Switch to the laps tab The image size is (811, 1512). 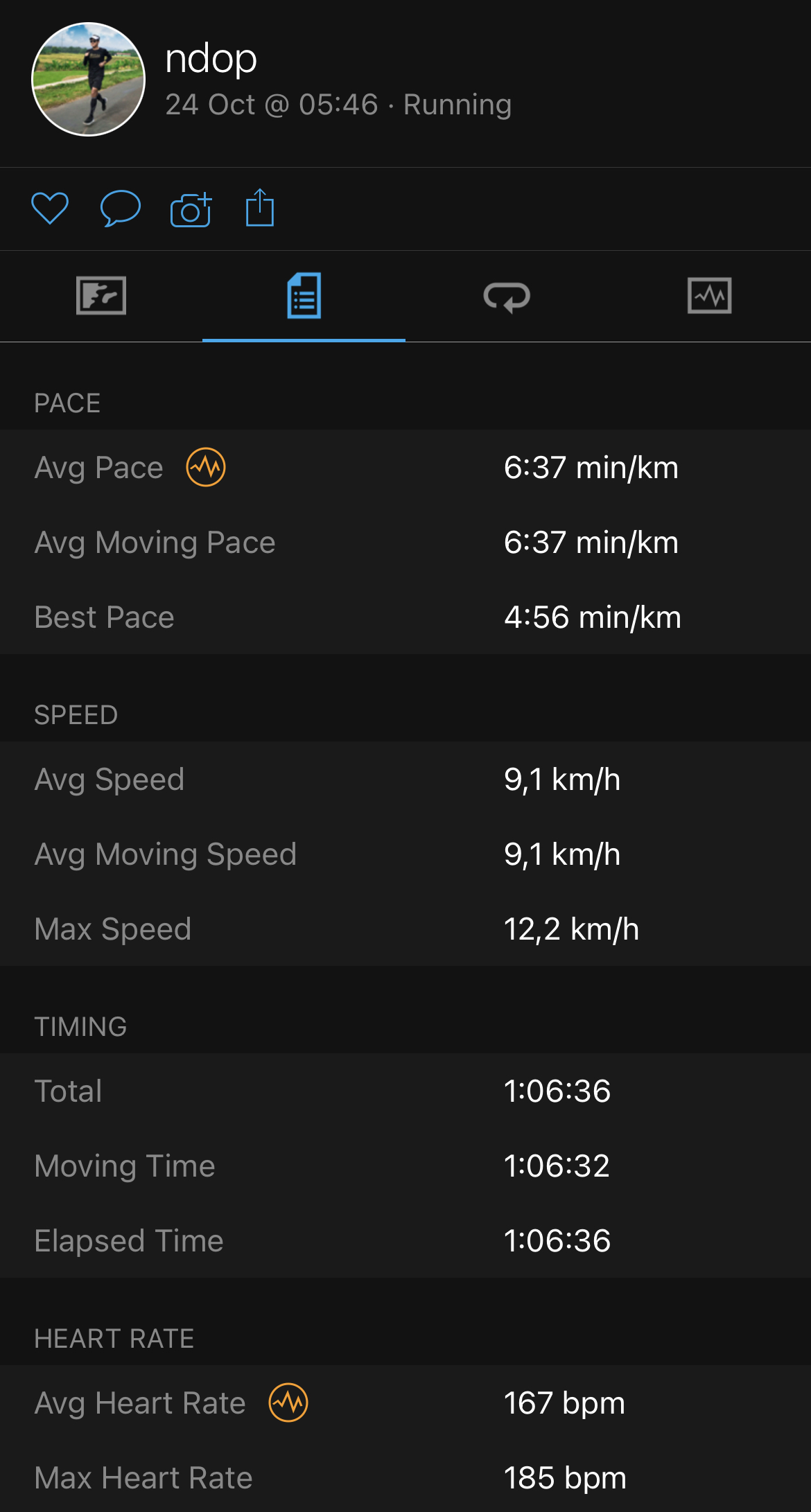(x=507, y=297)
